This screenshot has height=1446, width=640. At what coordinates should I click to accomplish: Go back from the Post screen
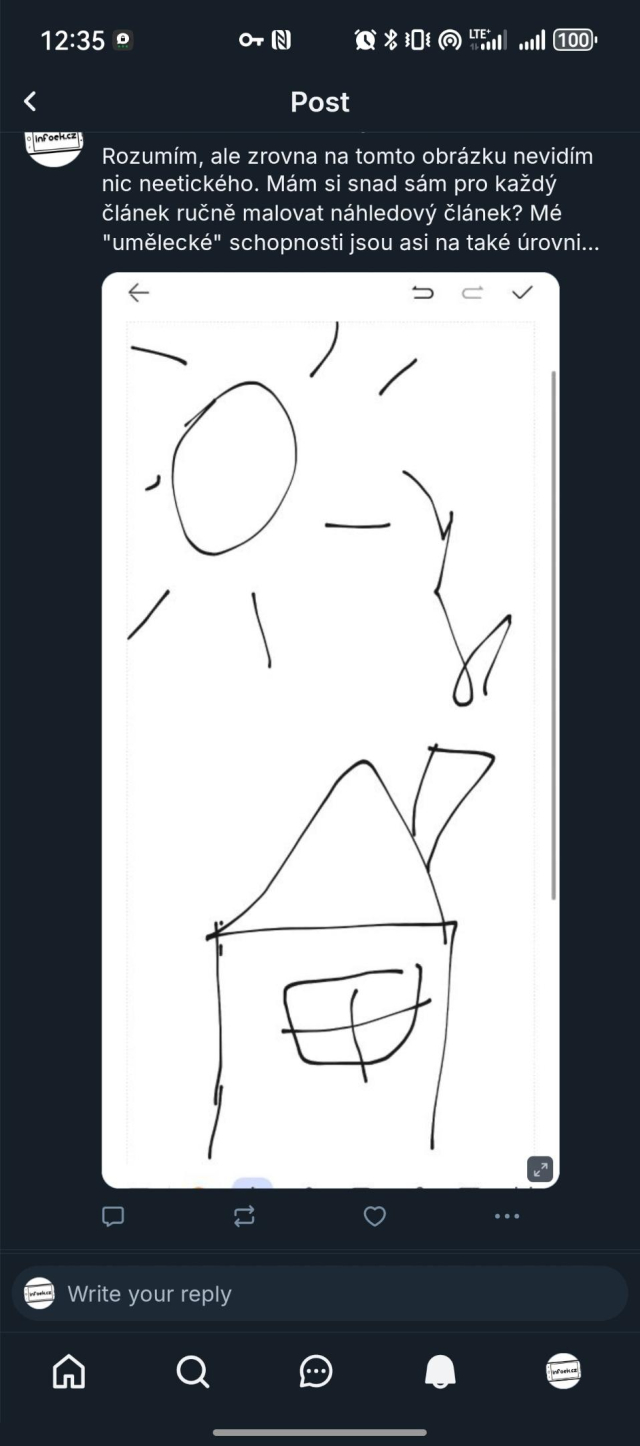(30, 101)
